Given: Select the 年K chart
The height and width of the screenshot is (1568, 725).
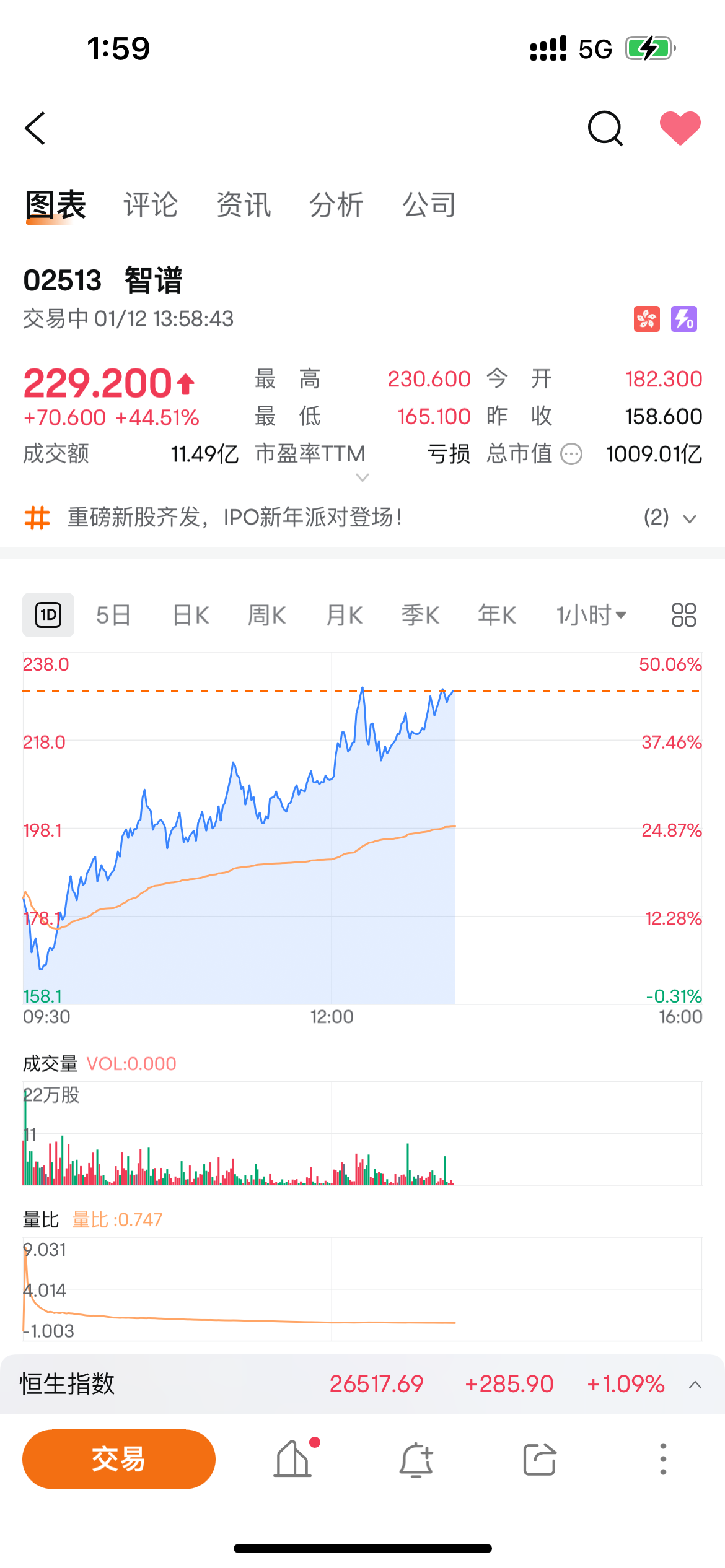Looking at the screenshot, I should coord(497,616).
